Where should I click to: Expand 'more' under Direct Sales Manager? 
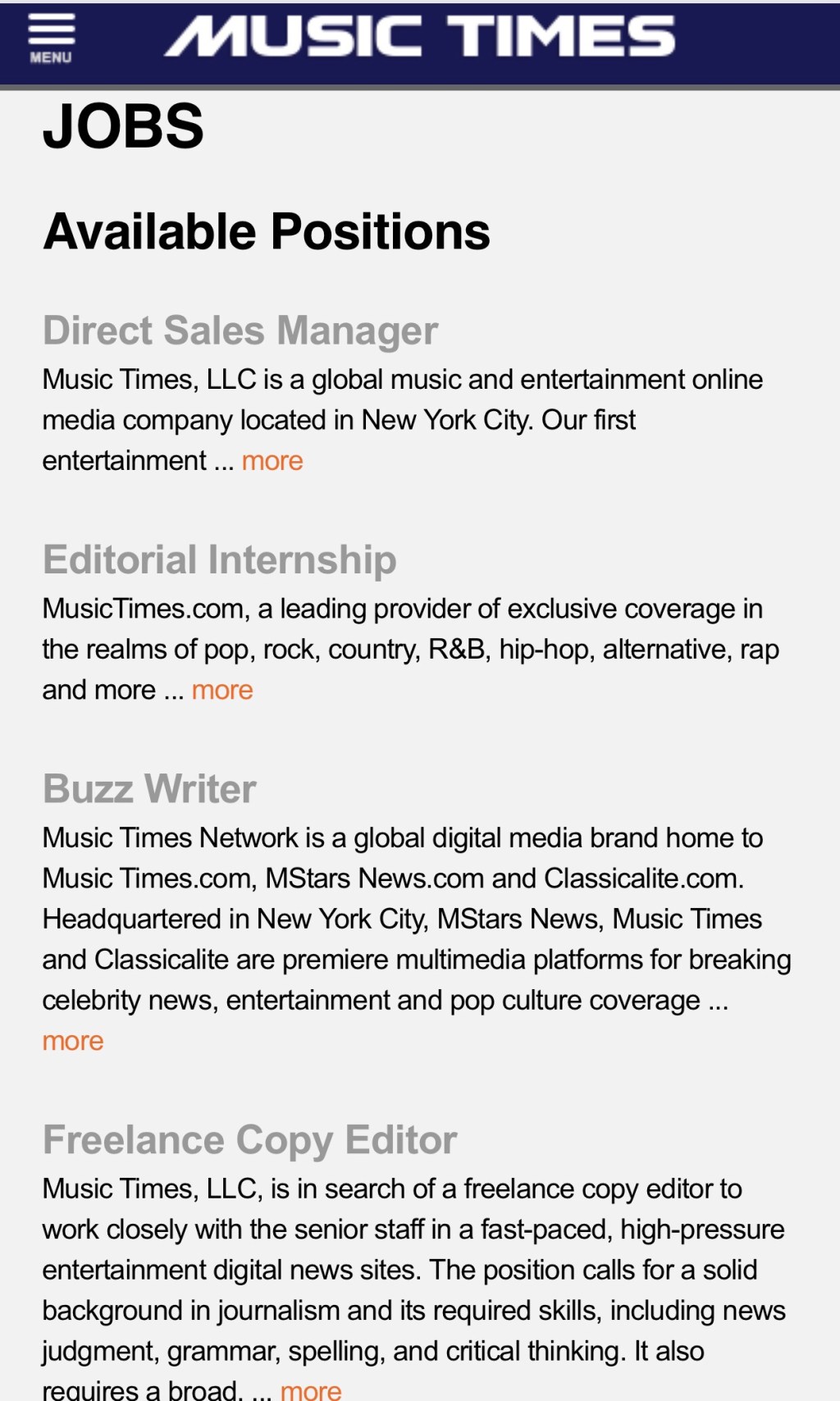point(272,461)
